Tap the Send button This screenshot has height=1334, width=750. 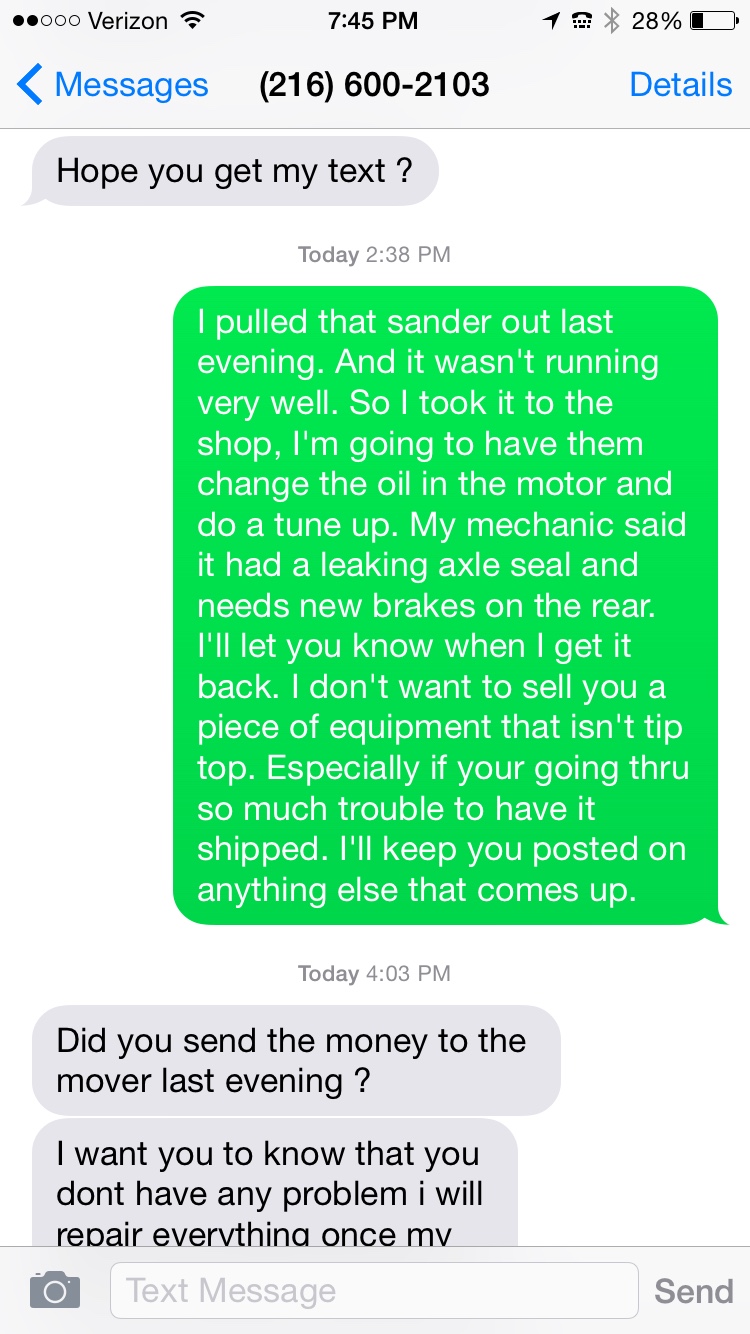pos(693,1291)
